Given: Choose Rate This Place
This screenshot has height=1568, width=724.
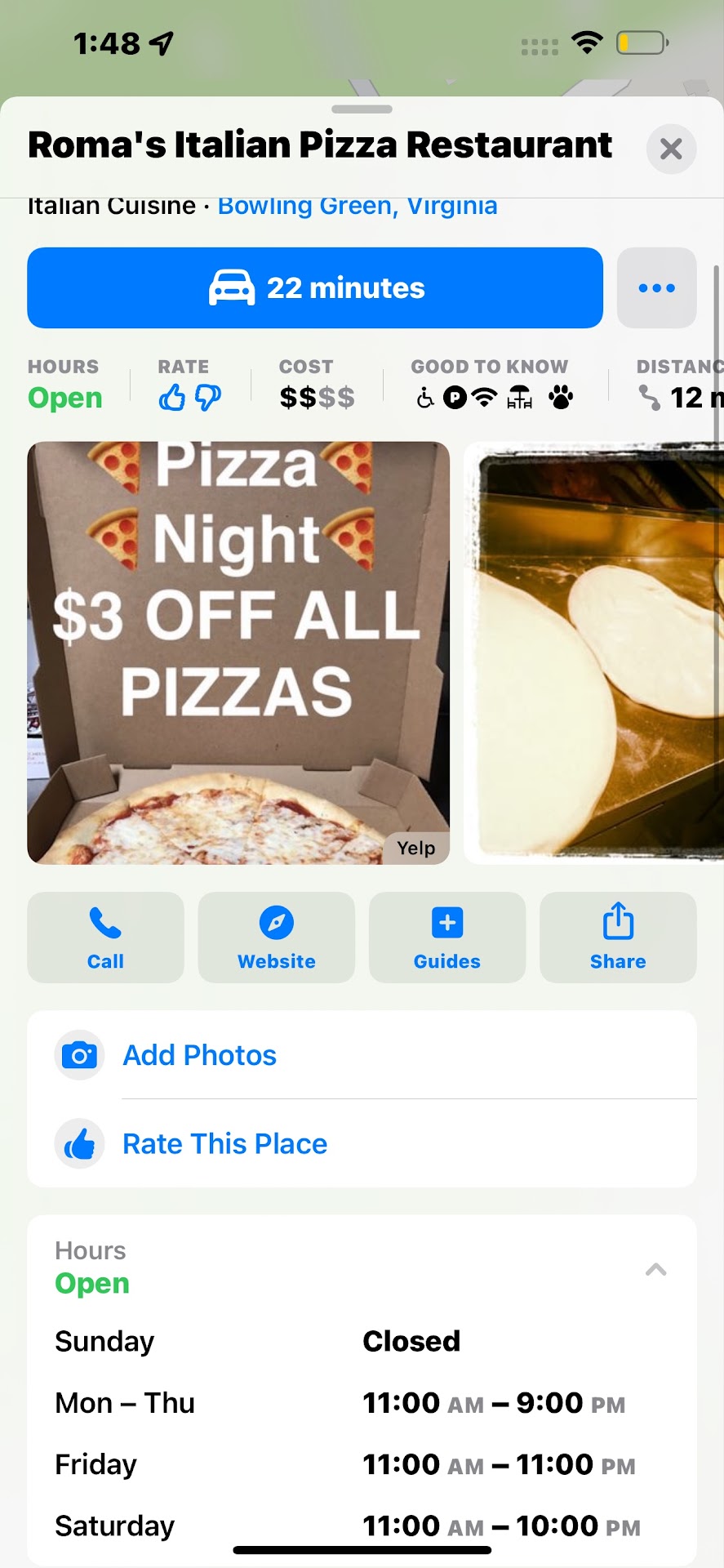Looking at the screenshot, I should coord(224,1144).
